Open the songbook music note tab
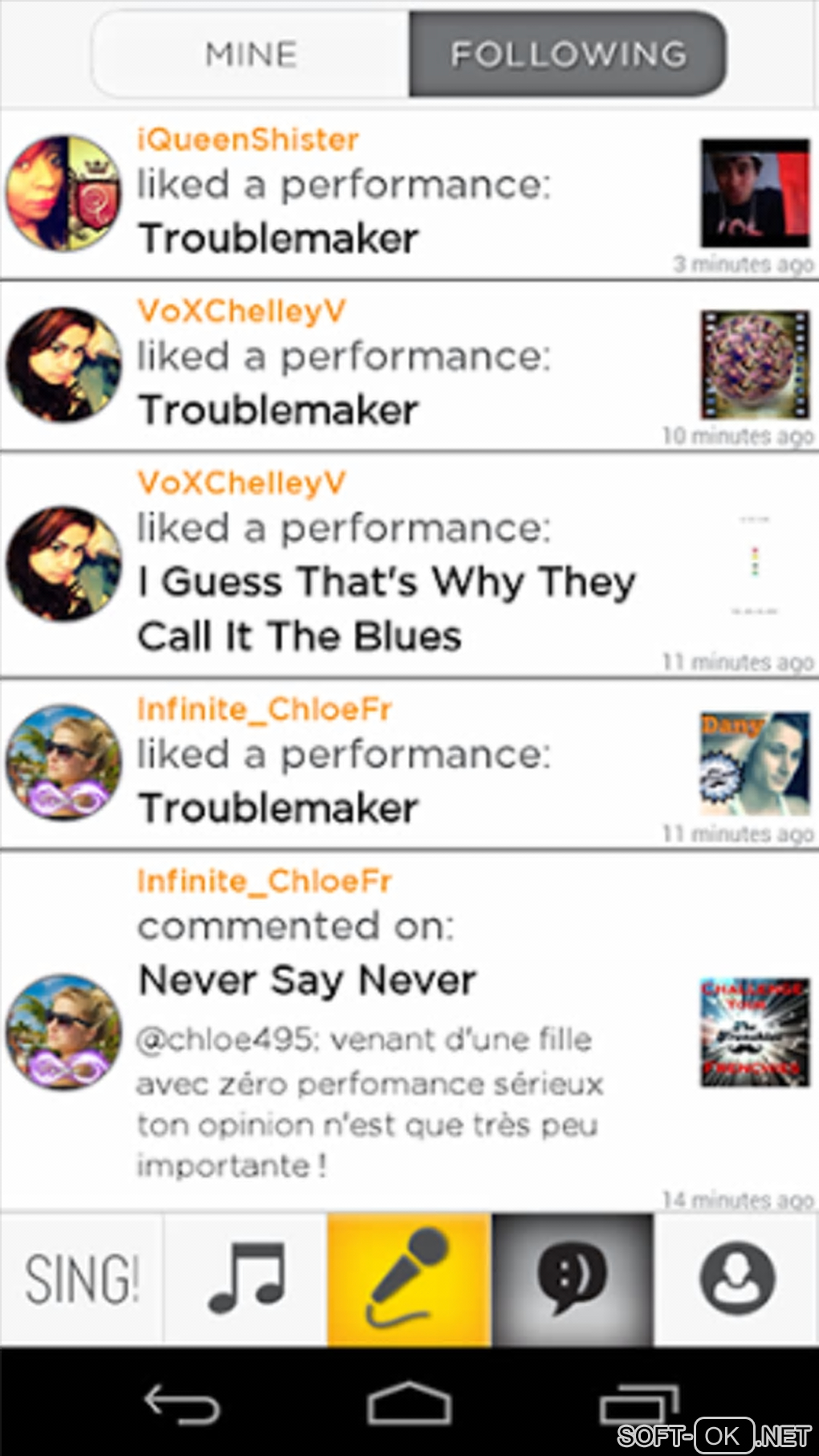This screenshot has width=819, height=1456. 246,1279
